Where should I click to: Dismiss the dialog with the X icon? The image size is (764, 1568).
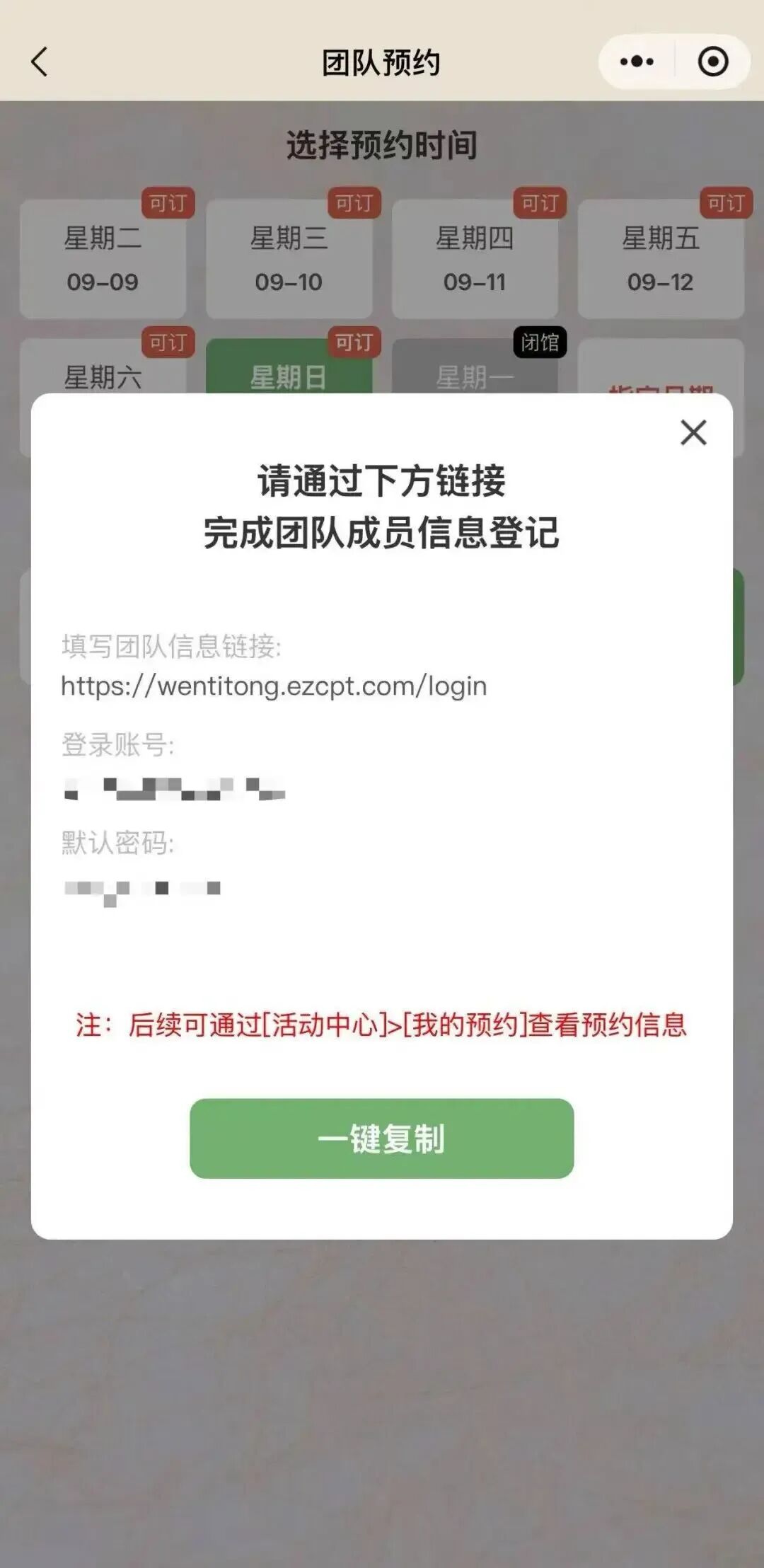pyautogui.click(x=693, y=433)
